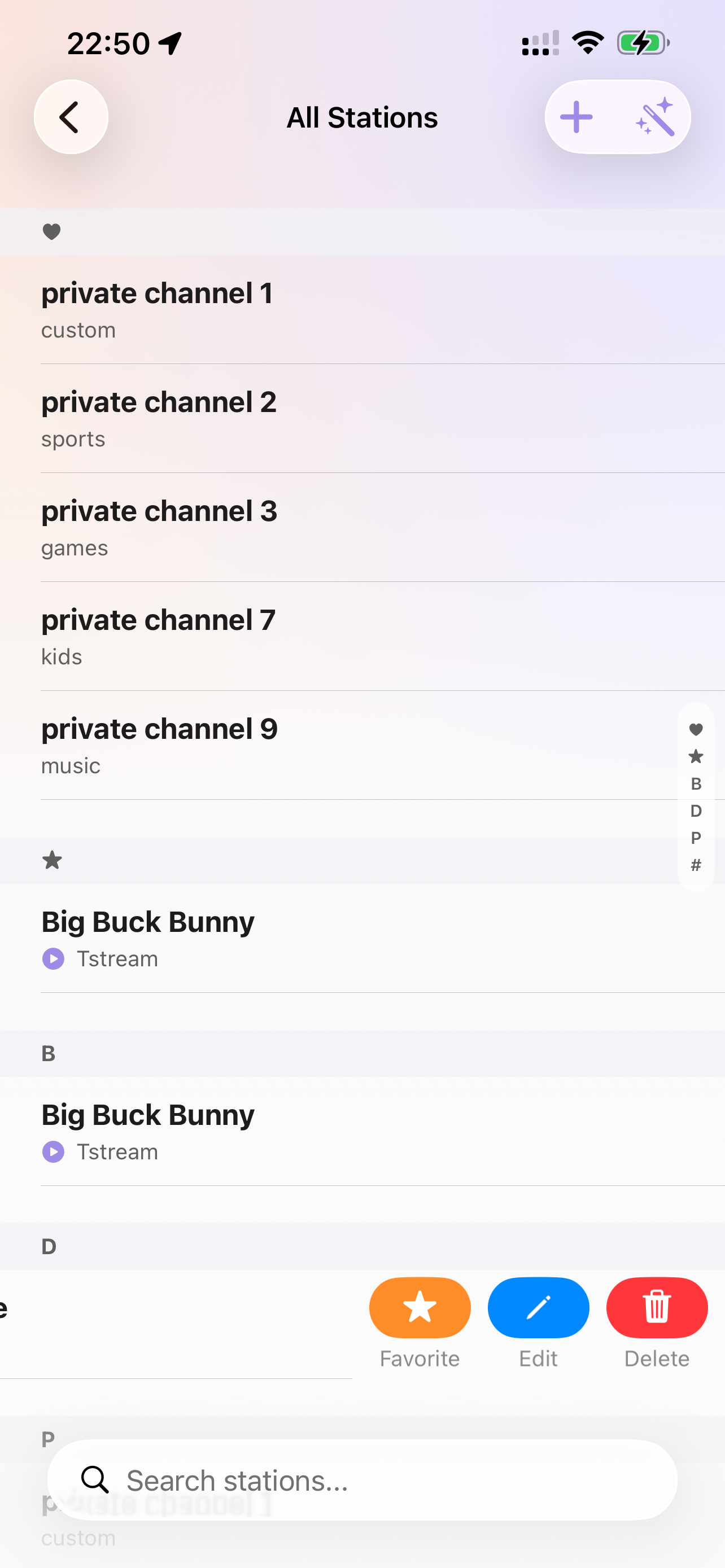Go back from All Stations
Screen dimensions: 725x1568
[x=71, y=117]
